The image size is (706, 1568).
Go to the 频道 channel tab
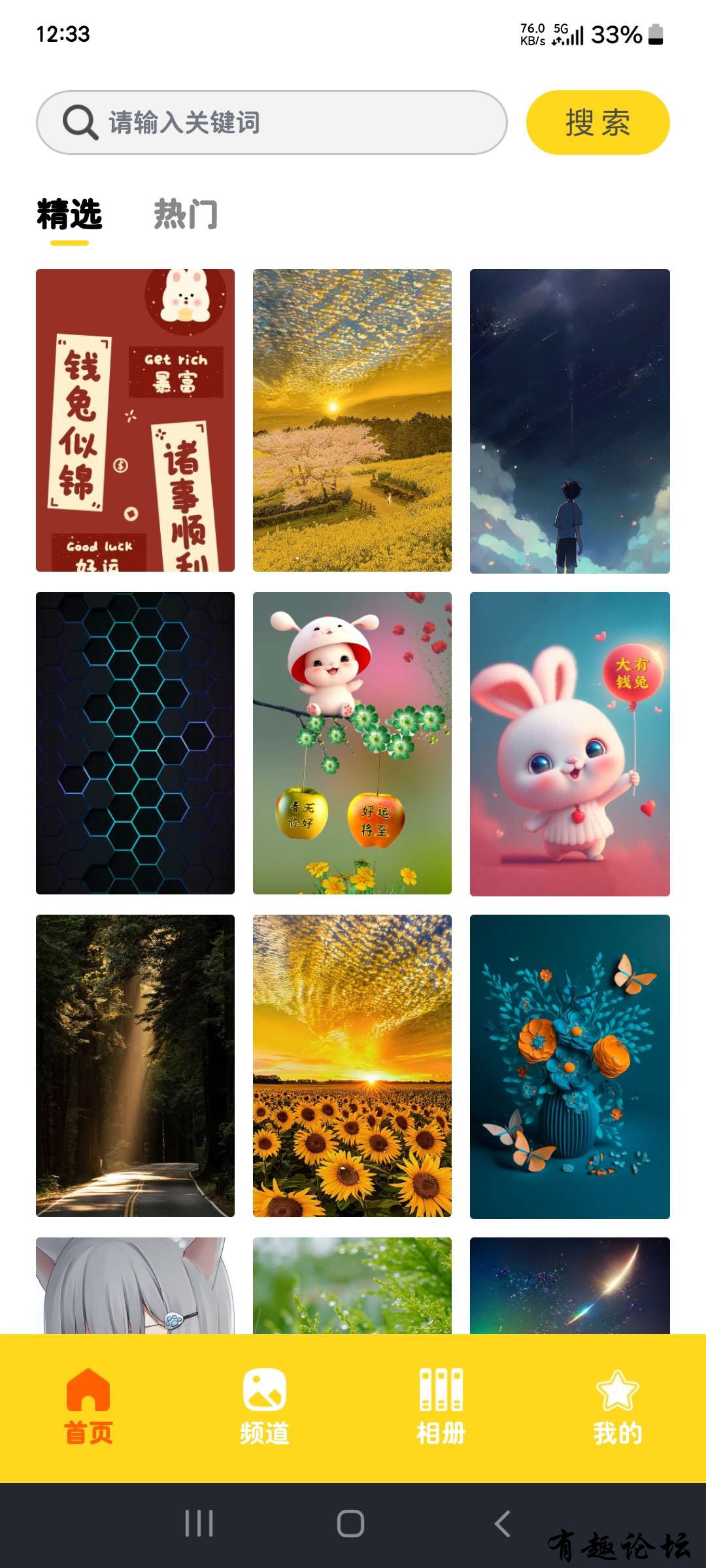pos(264,1406)
